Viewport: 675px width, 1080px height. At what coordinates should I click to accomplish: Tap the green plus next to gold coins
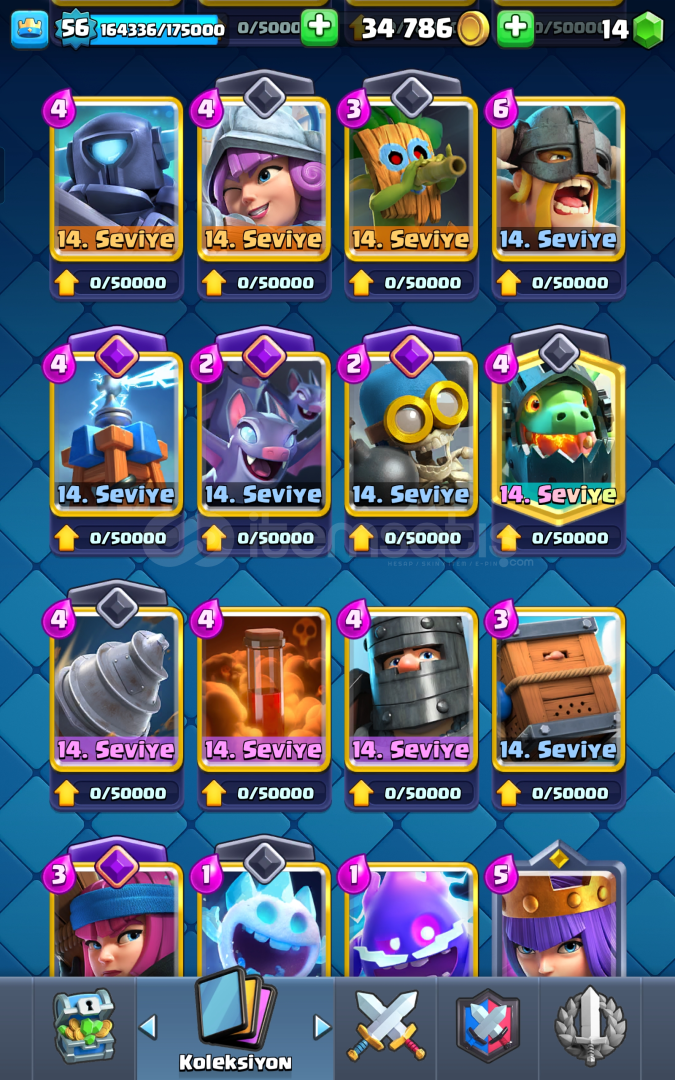tap(319, 27)
